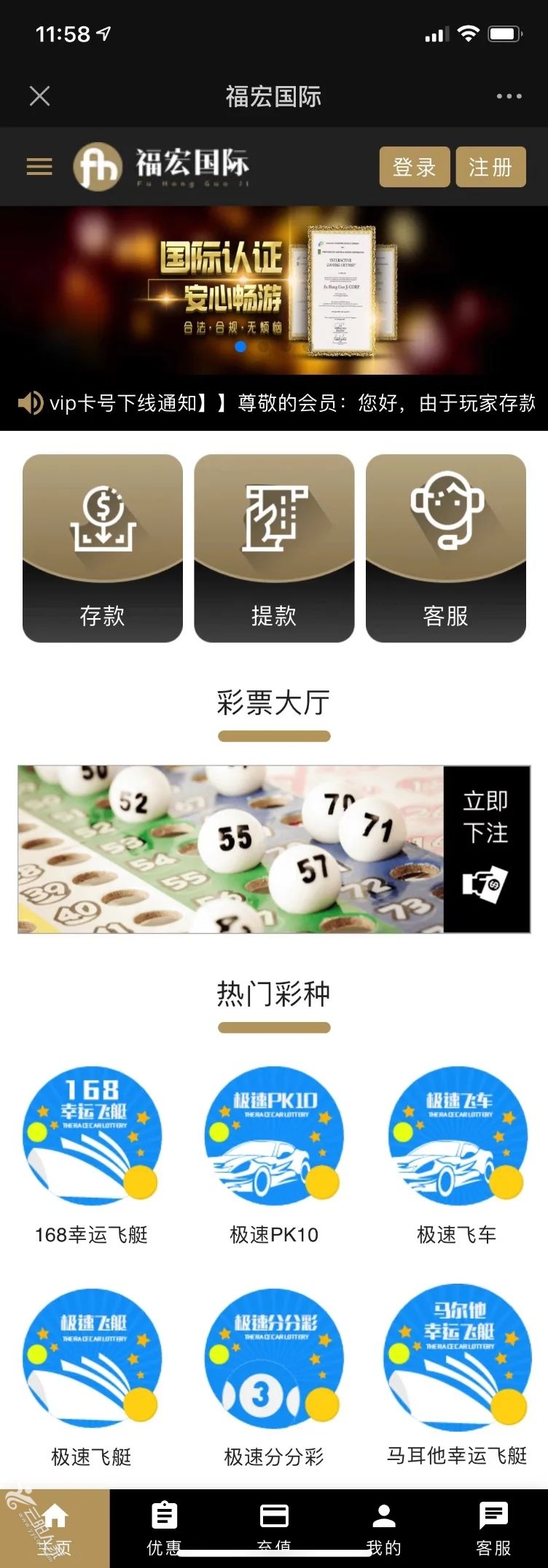The width and height of the screenshot is (548, 1568).
Task: Open the three-dot overflow menu
Action: (509, 96)
